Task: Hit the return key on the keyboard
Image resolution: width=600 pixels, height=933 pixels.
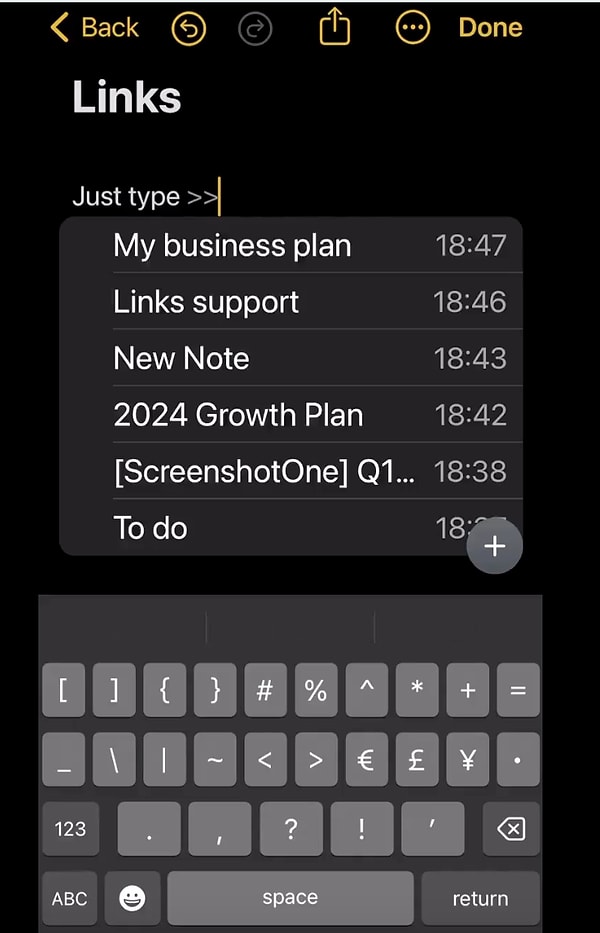Action: pos(480,898)
